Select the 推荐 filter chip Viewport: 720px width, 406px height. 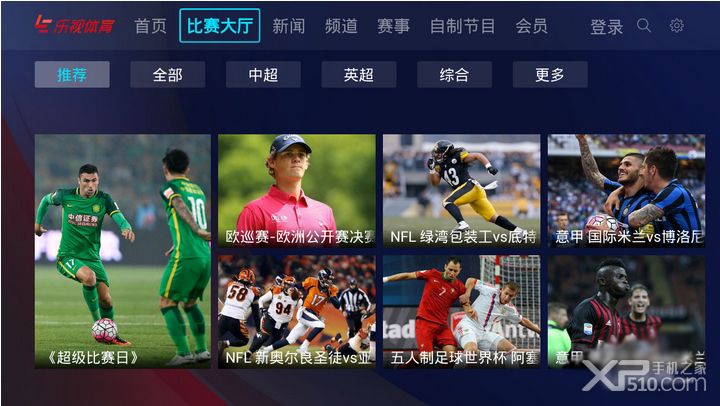[72, 75]
